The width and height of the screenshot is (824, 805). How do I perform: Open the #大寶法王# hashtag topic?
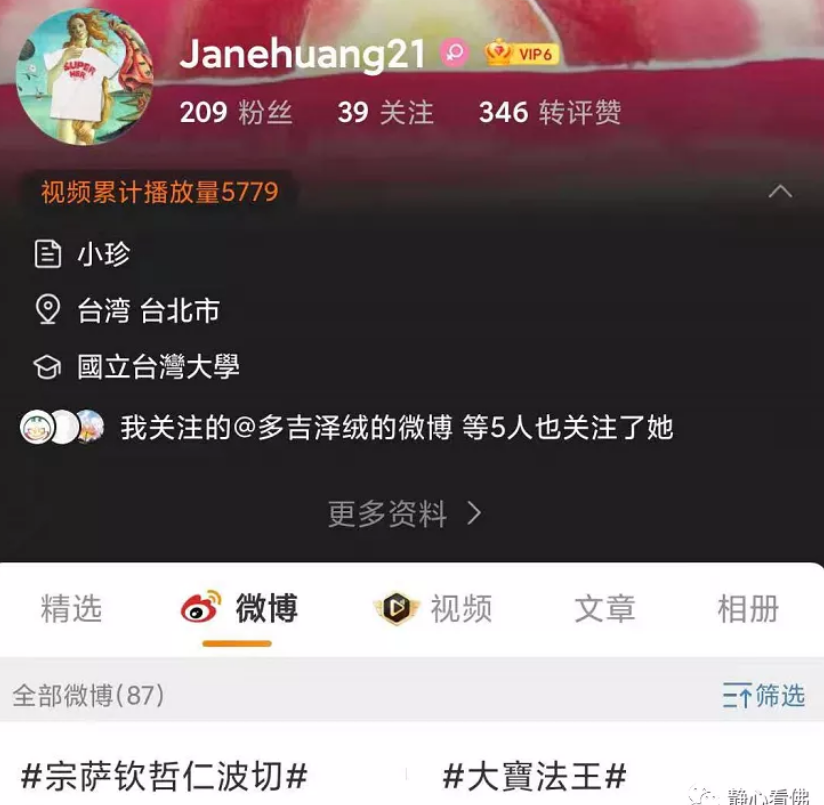point(534,775)
